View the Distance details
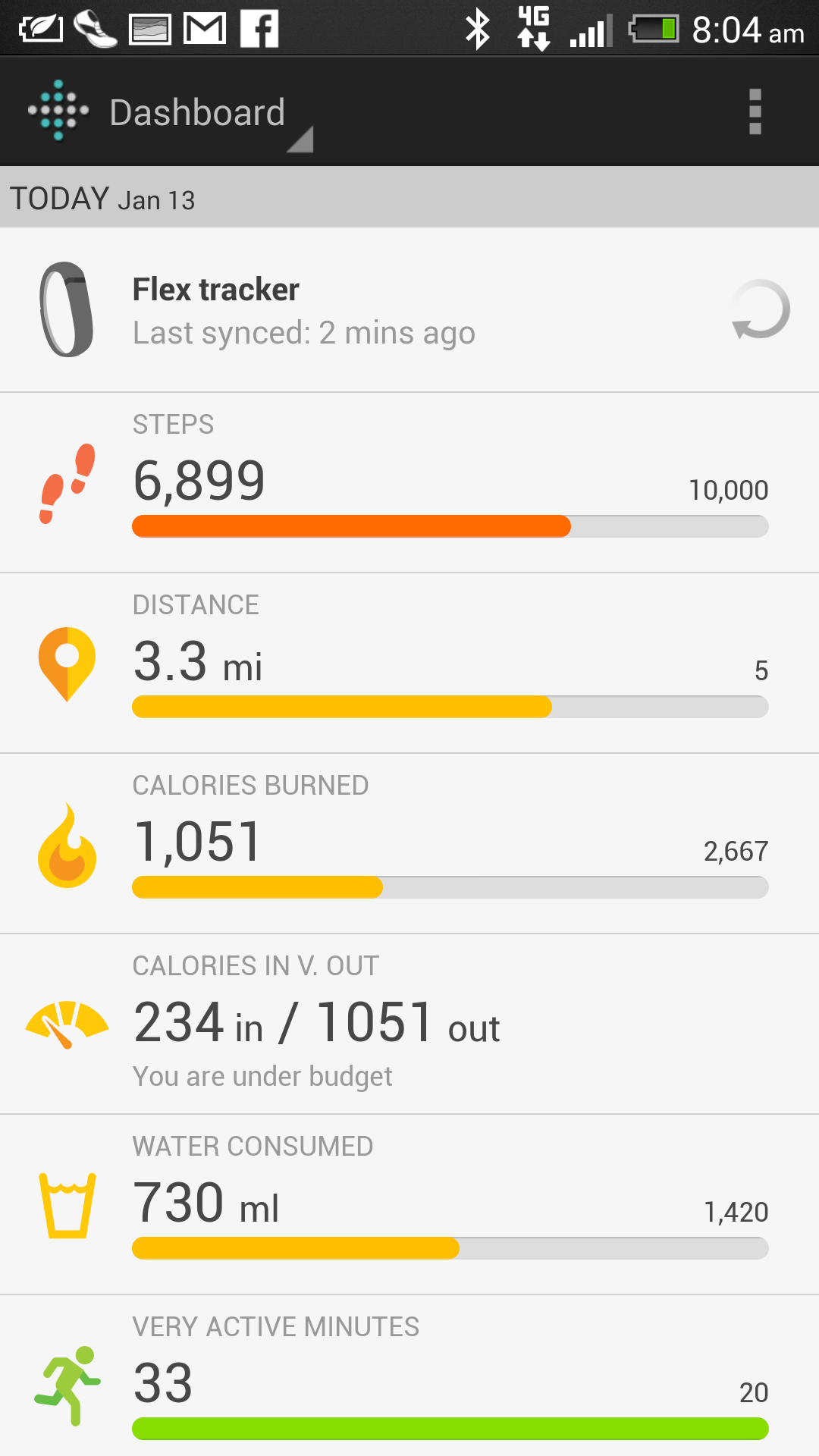The image size is (819, 1456). pyautogui.click(x=409, y=663)
